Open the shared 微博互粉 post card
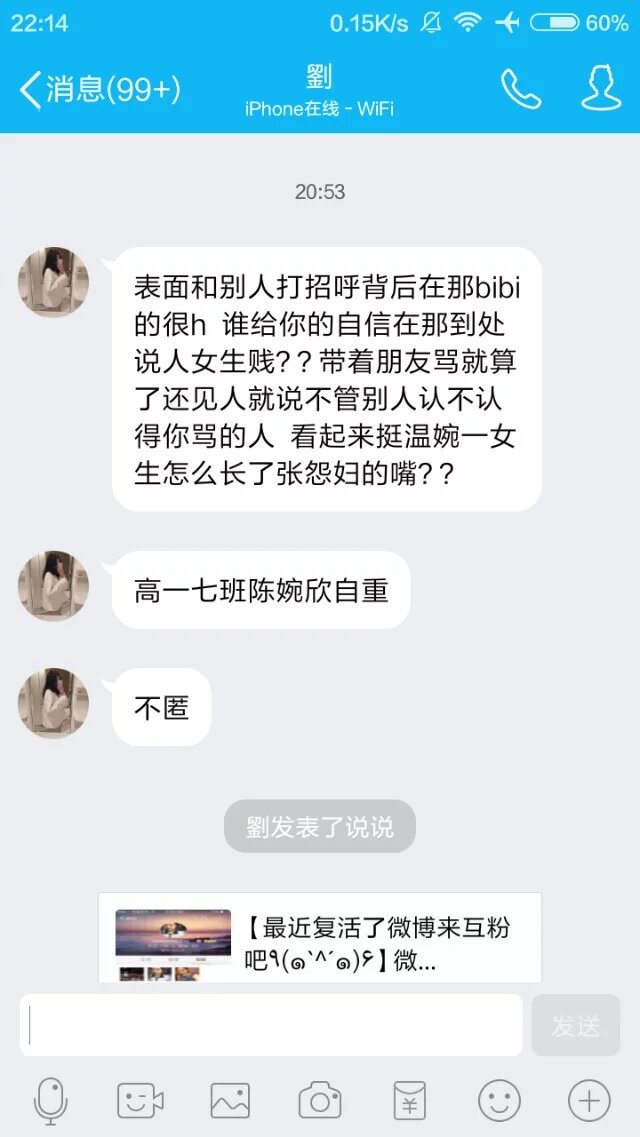This screenshot has width=640, height=1137. (320, 938)
